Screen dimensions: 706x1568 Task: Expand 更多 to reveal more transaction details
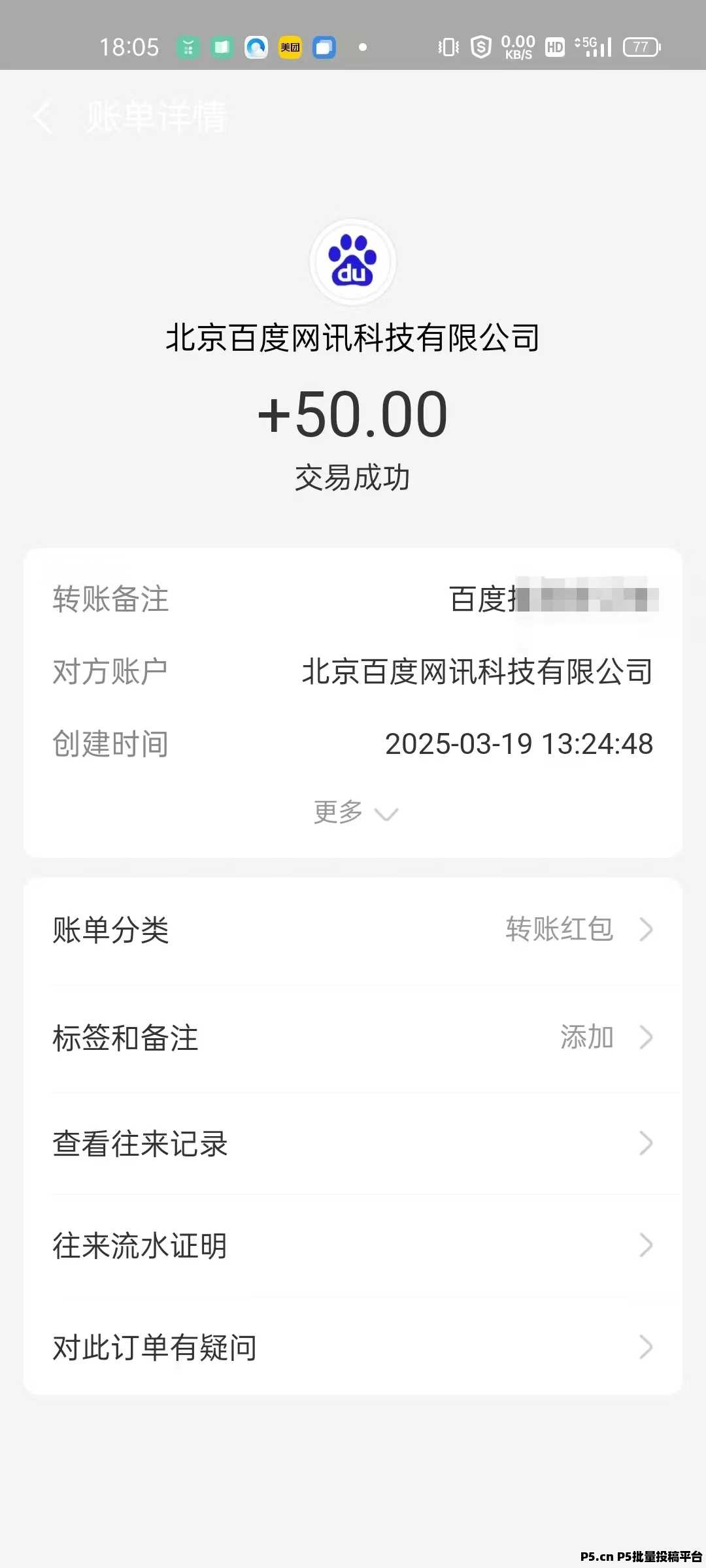tap(353, 812)
